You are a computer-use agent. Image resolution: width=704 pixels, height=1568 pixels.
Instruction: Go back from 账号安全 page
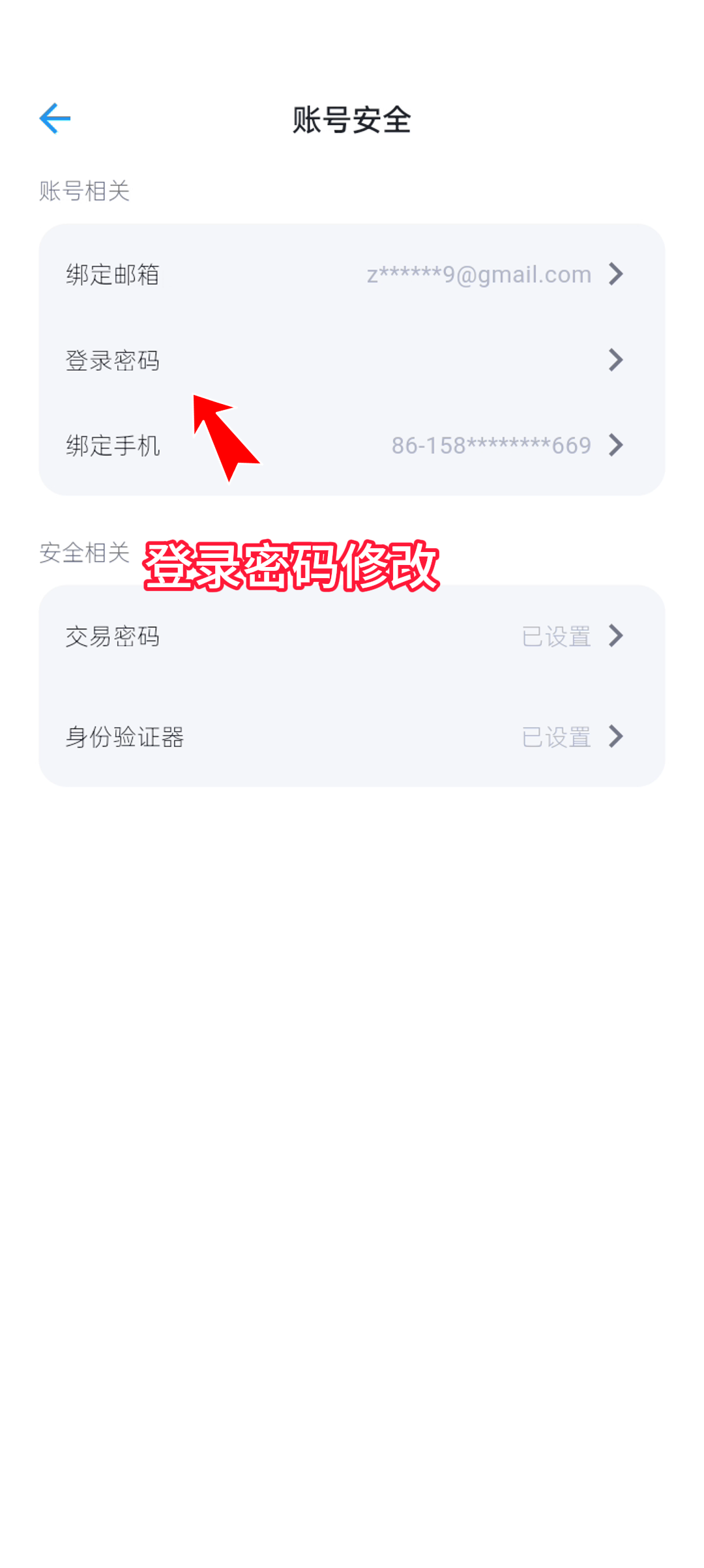55,119
